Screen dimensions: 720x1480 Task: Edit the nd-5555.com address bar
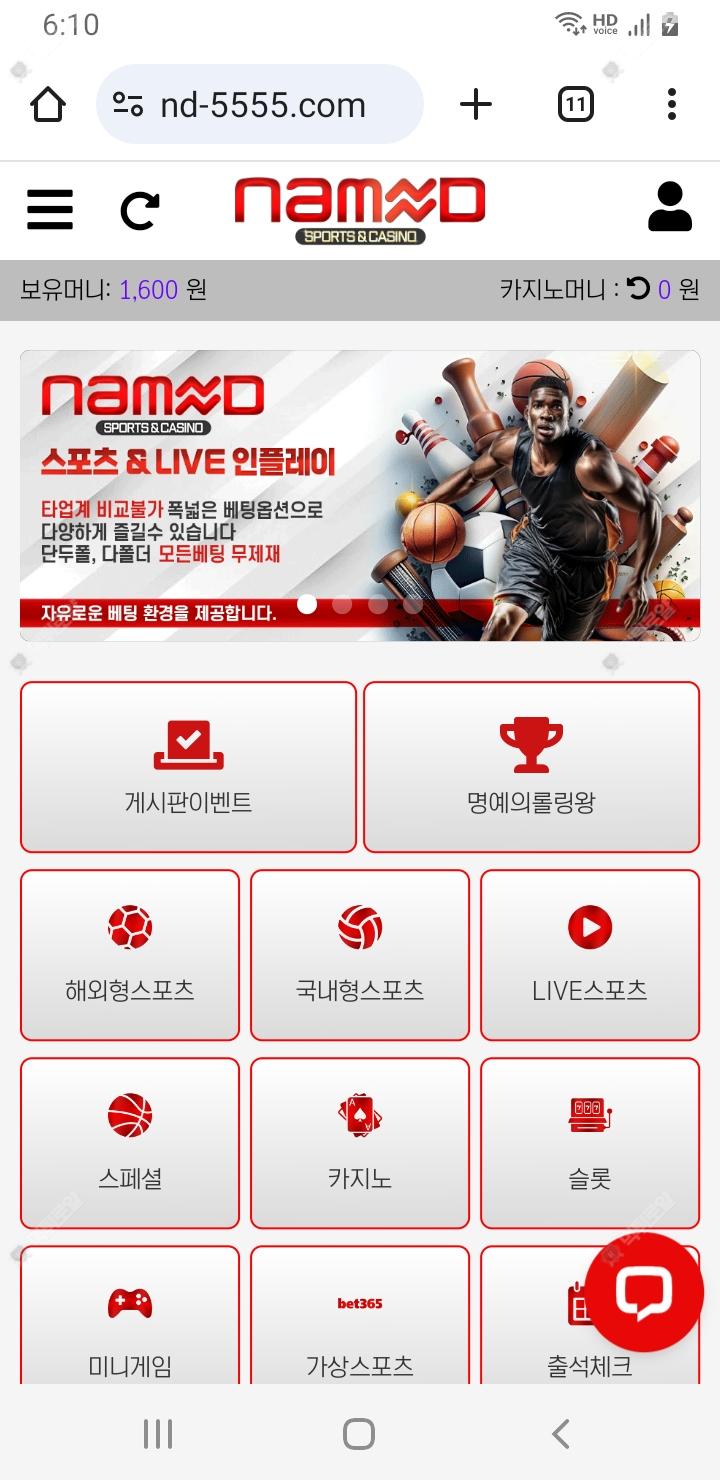[x=262, y=105]
